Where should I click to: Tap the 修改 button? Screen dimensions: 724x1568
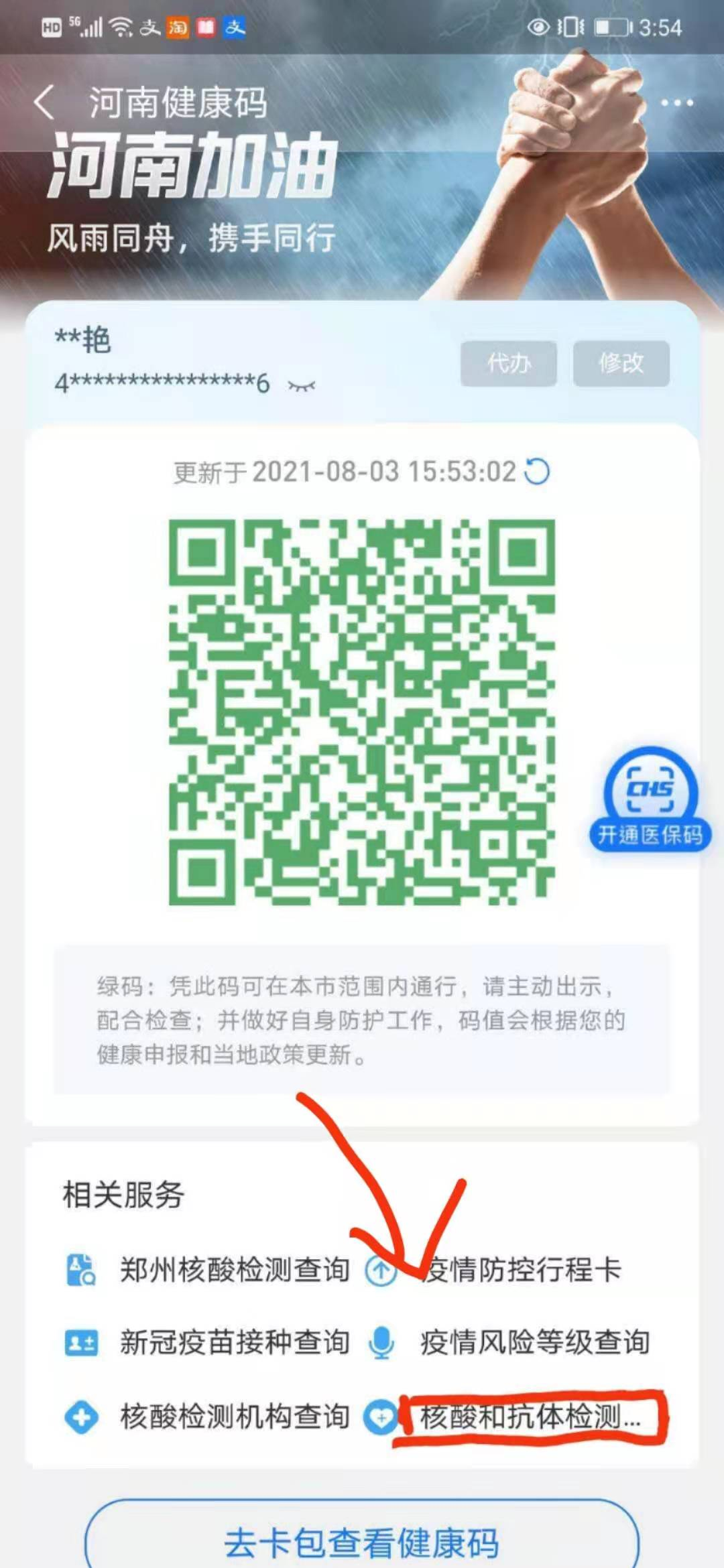[x=621, y=363]
